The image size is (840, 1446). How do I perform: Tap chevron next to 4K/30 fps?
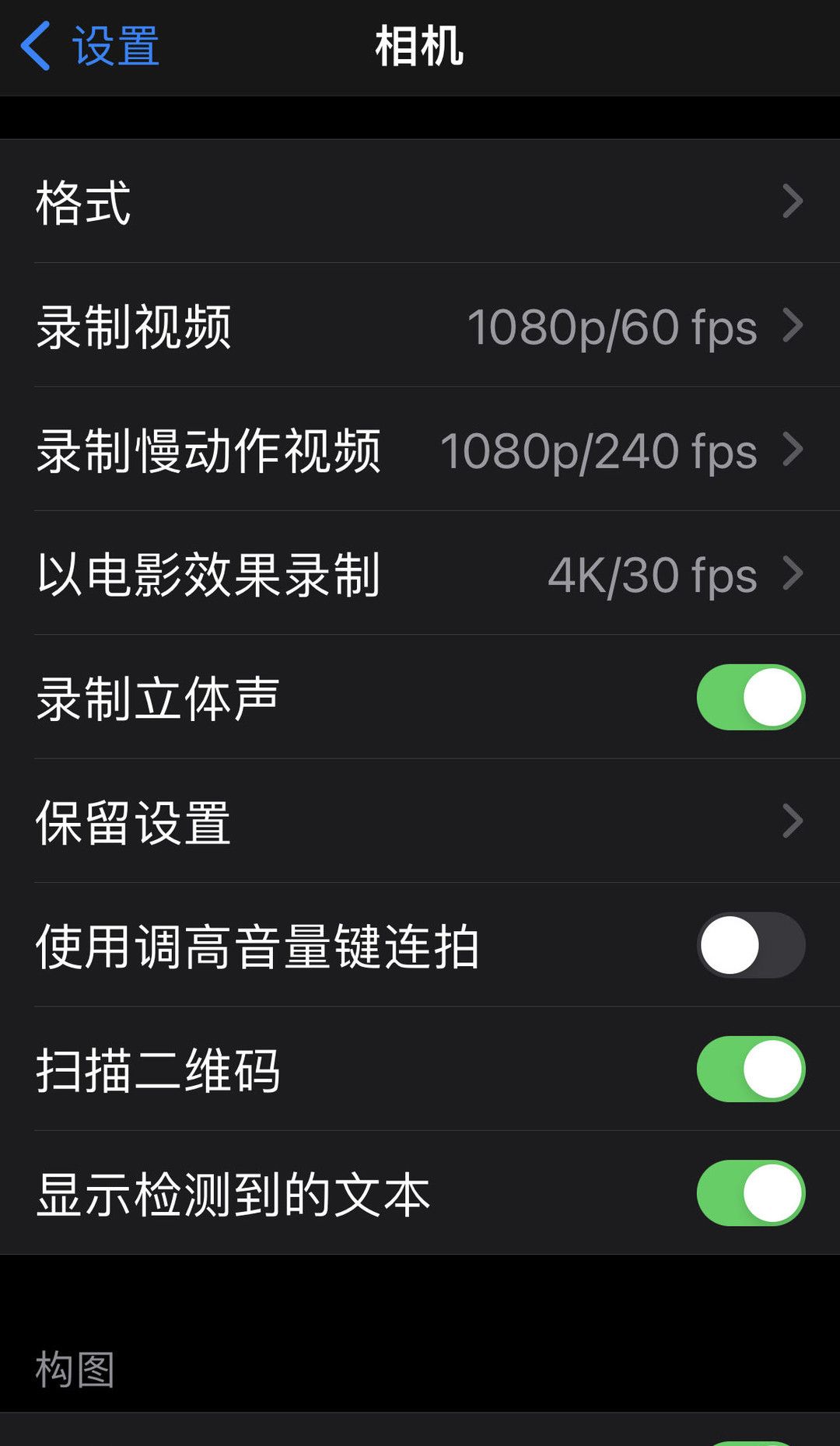pos(795,573)
